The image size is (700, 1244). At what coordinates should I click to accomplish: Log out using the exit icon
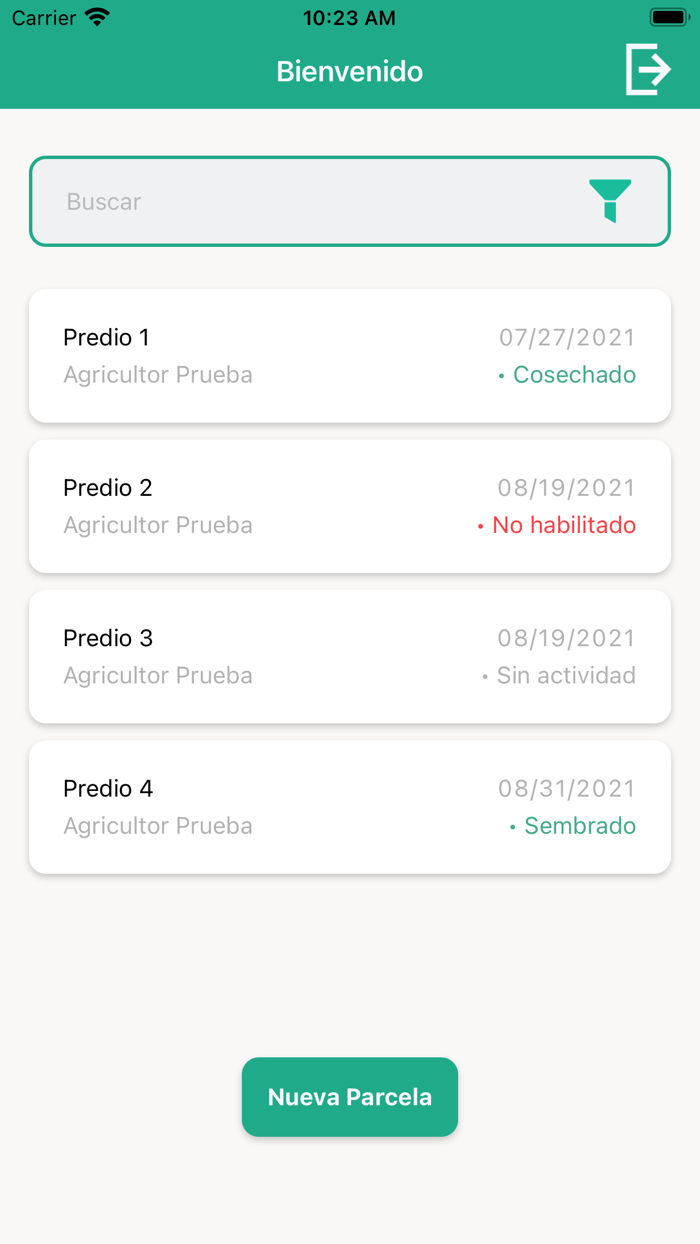click(647, 70)
